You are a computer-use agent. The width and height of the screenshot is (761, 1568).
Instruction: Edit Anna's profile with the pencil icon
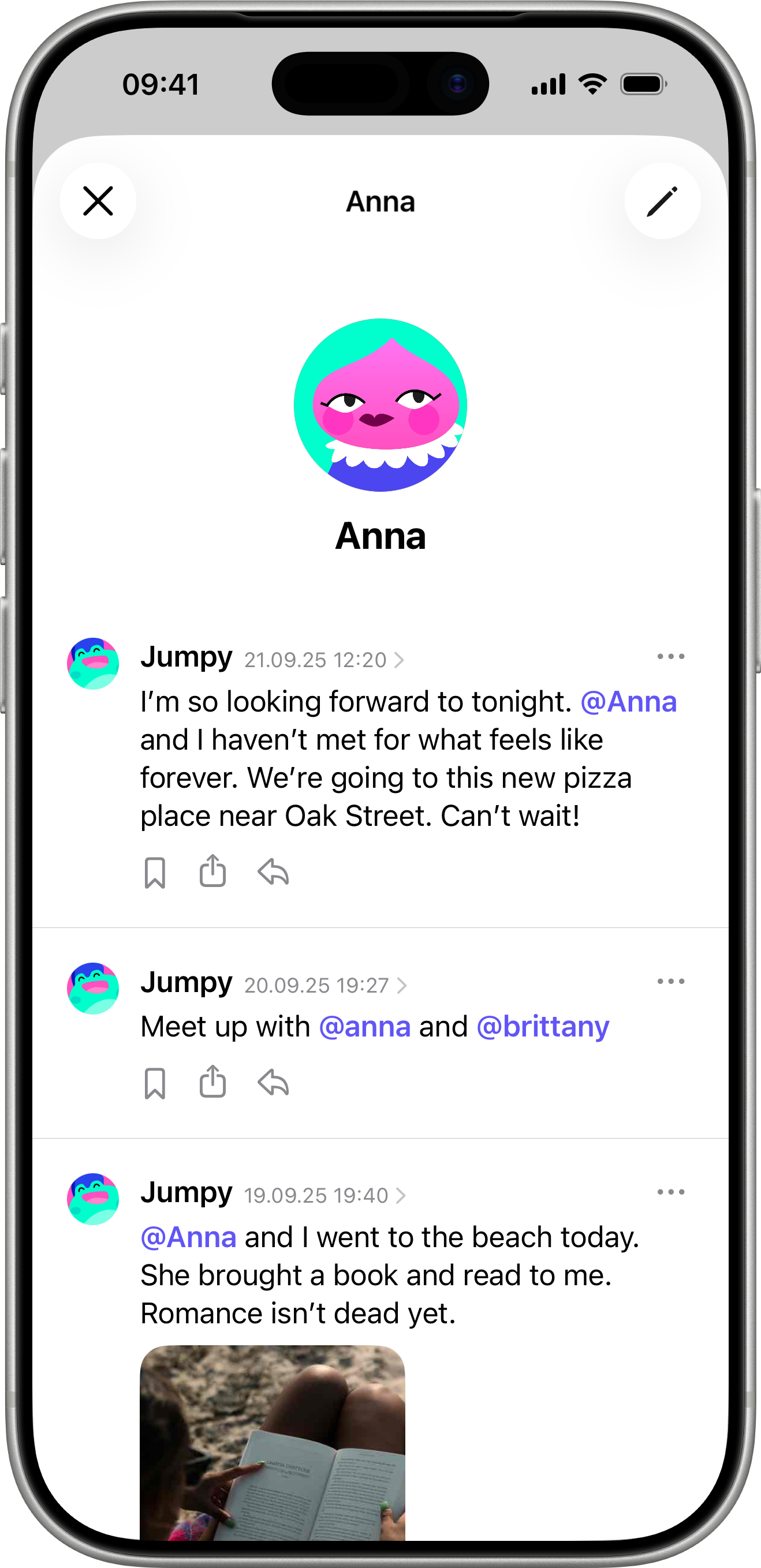pyautogui.click(x=662, y=201)
